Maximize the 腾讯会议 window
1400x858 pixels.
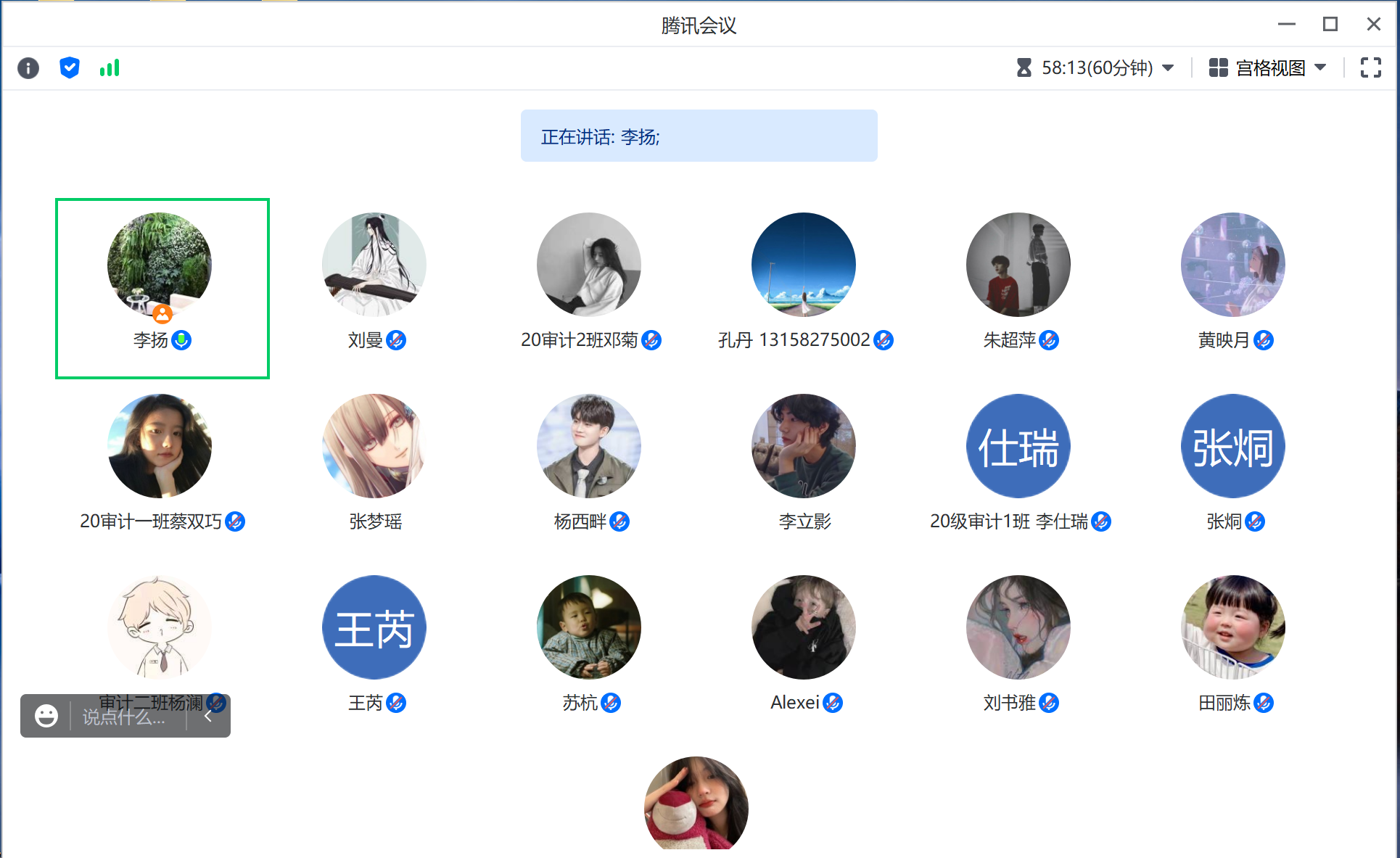point(1330,24)
